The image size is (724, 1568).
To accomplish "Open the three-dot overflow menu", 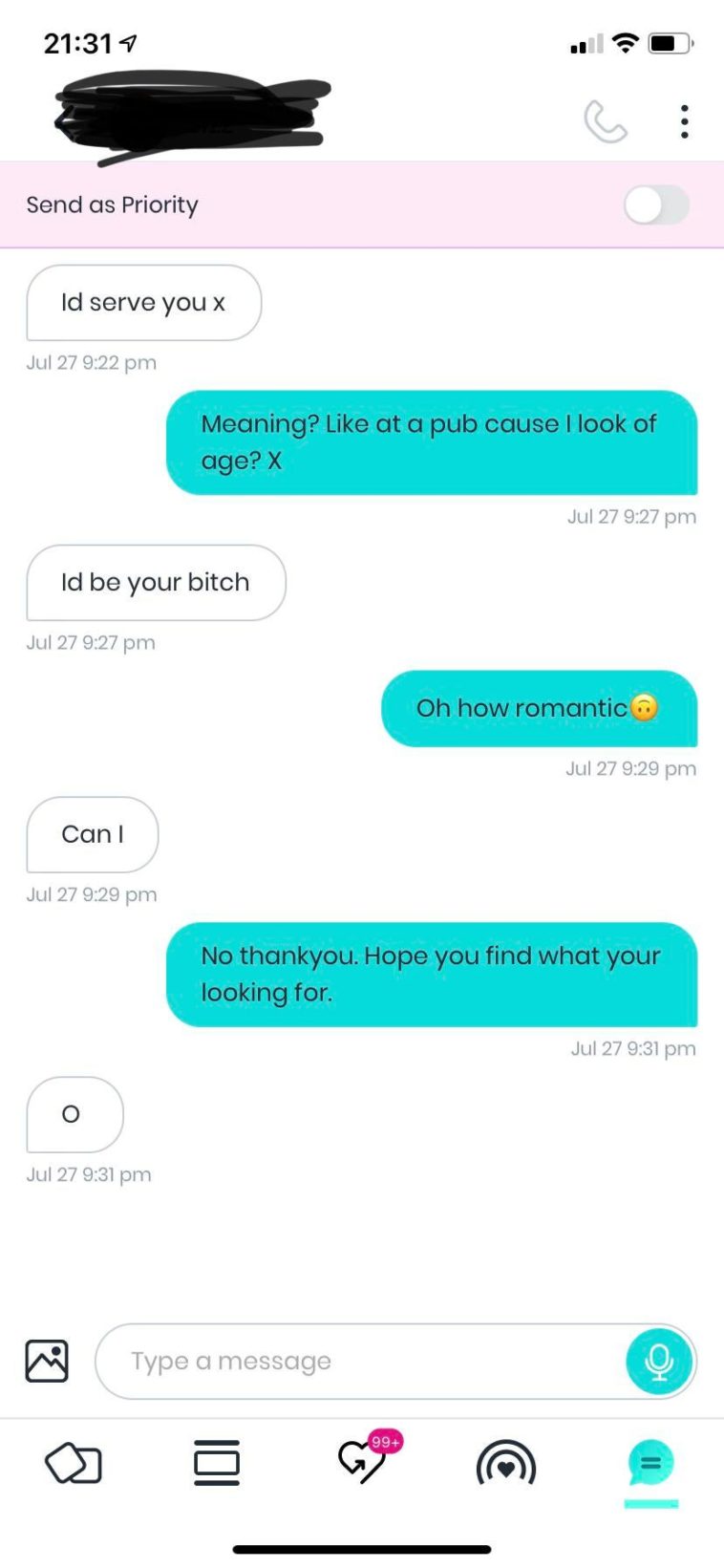I will coord(684,122).
